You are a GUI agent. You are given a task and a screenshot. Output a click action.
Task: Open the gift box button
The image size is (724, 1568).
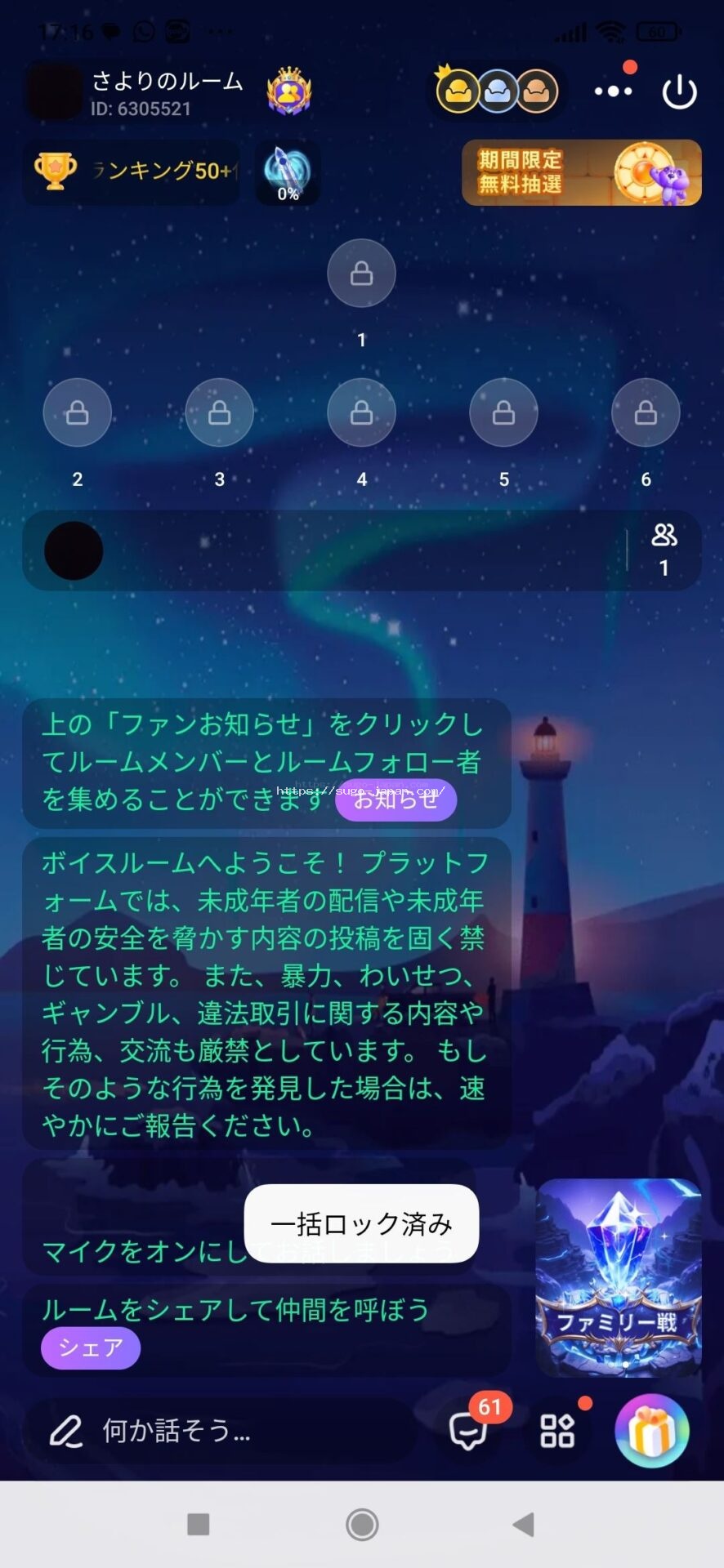pyautogui.click(x=651, y=1431)
